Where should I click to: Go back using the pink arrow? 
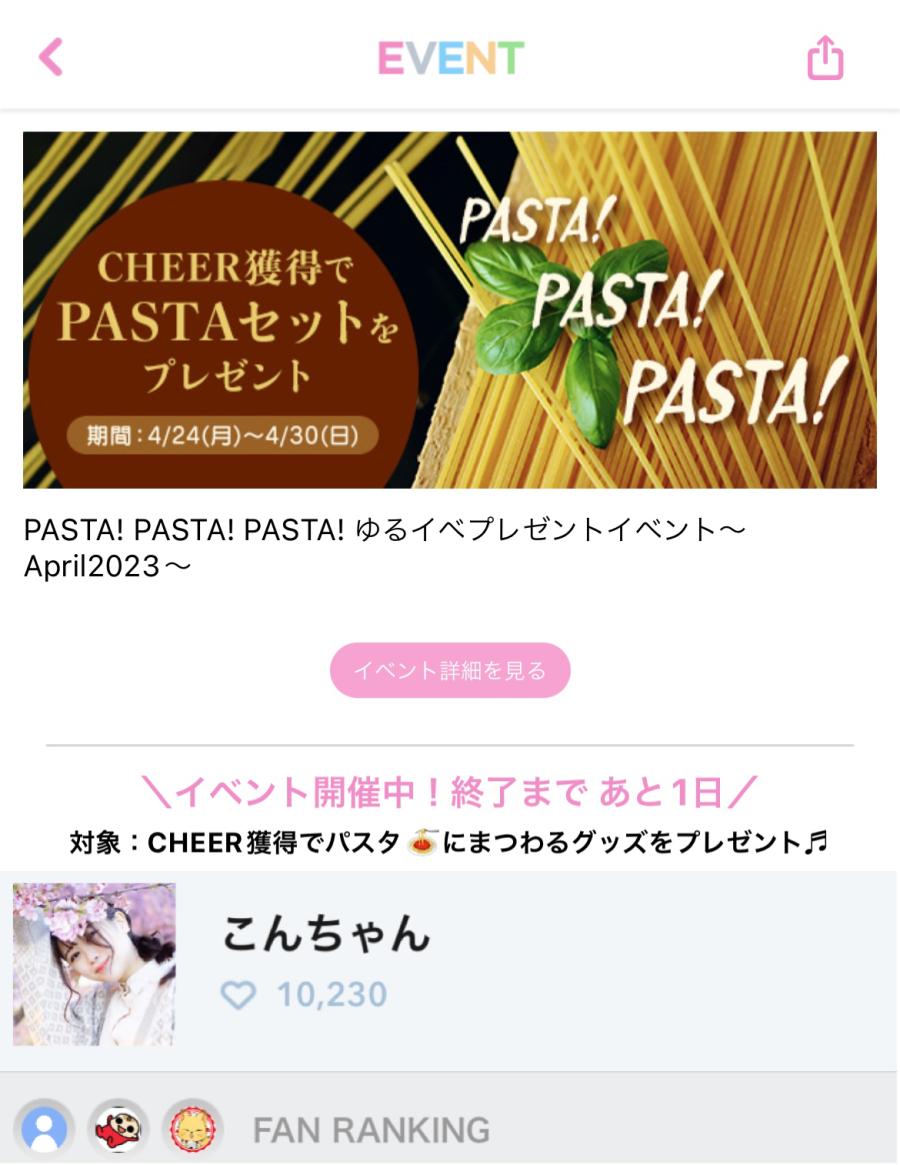(50, 57)
